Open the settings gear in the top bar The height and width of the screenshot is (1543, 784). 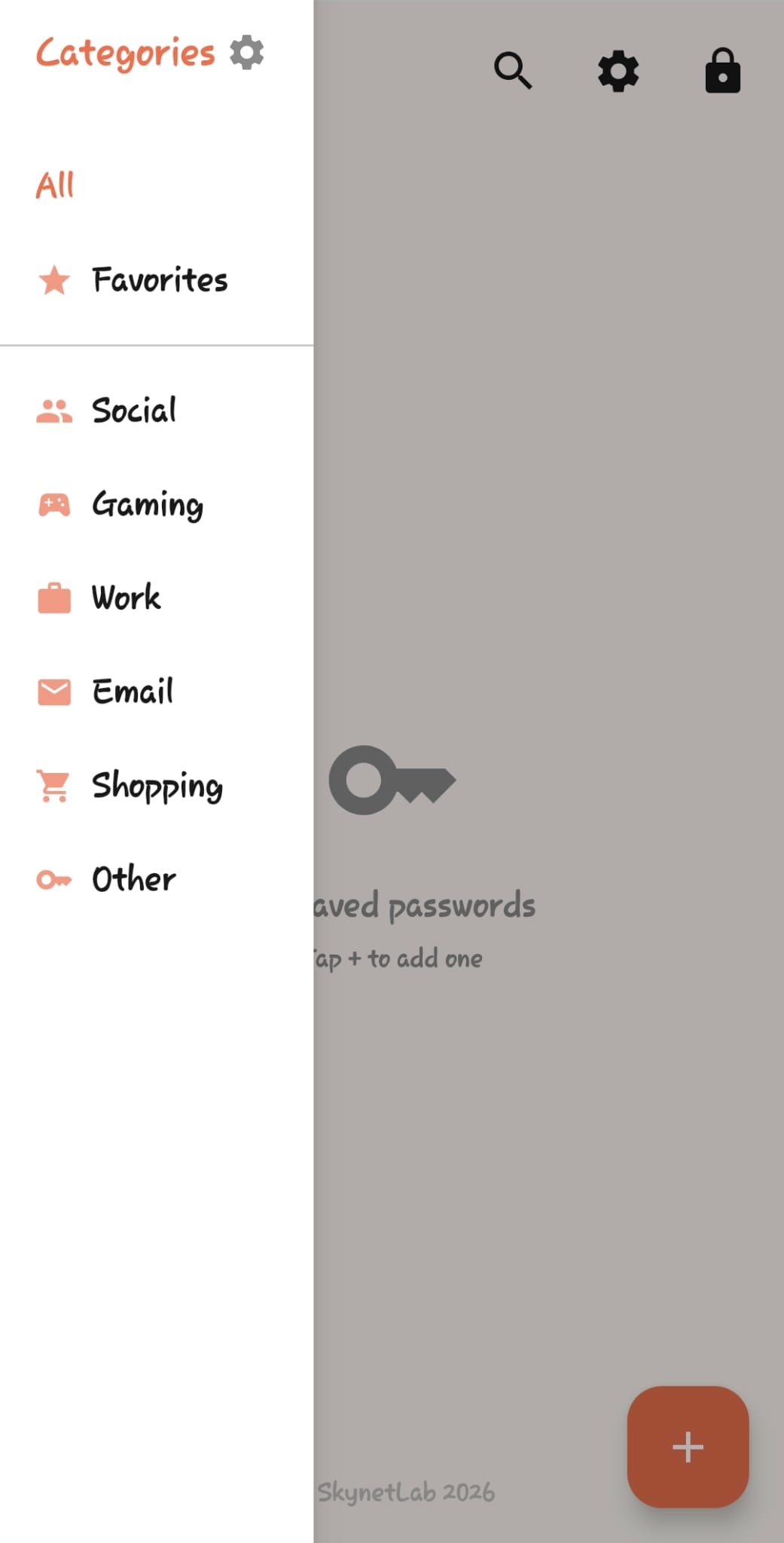click(x=618, y=70)
